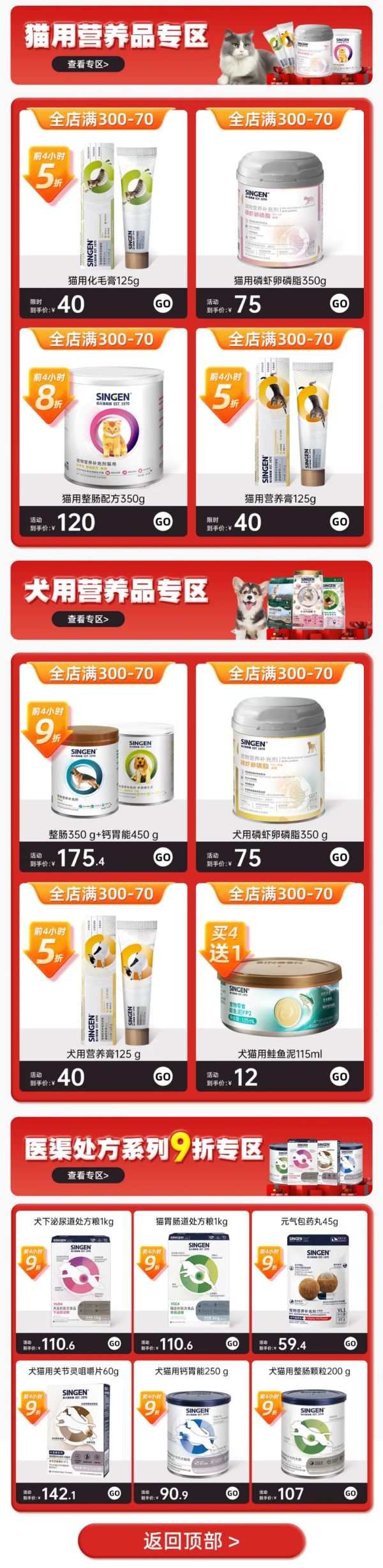
Task: Open the cat nutrition zone via 查看专区
Action: pyautogui.click(x=87, y=64)
